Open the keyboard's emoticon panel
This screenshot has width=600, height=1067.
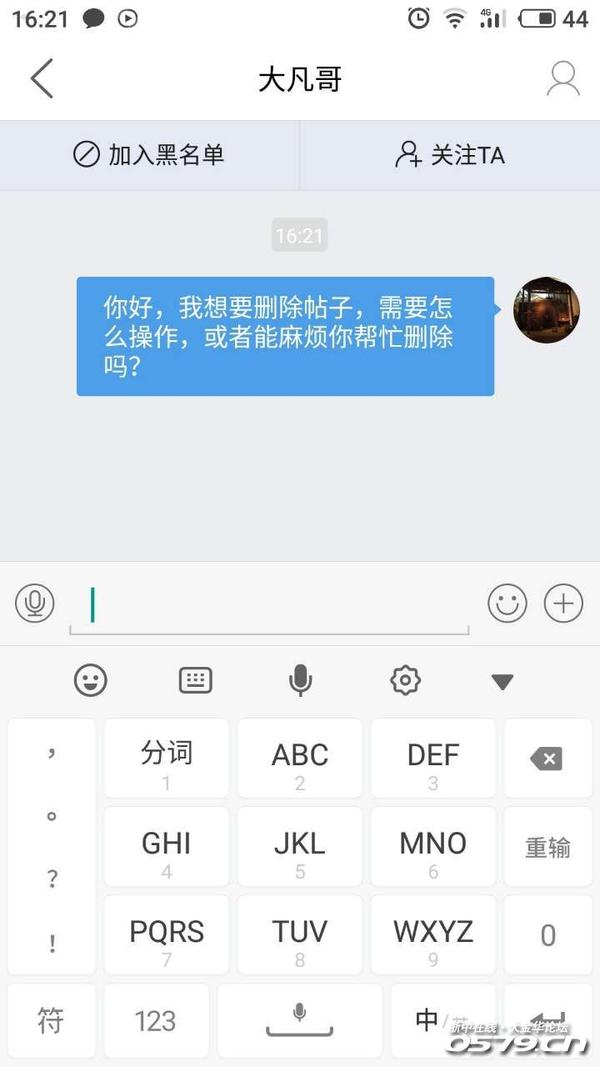coord(91,681)
